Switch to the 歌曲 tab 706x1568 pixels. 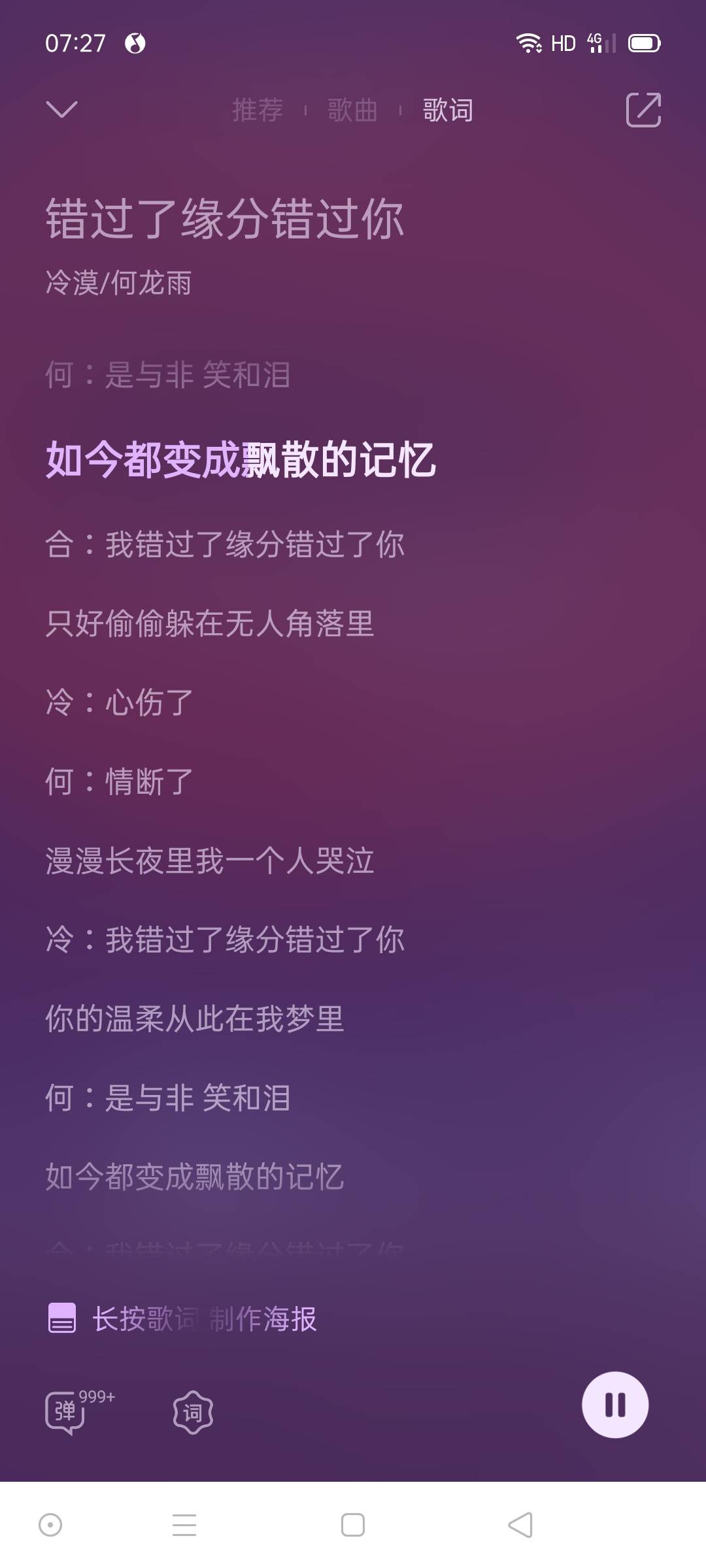(x=352, y=110)
